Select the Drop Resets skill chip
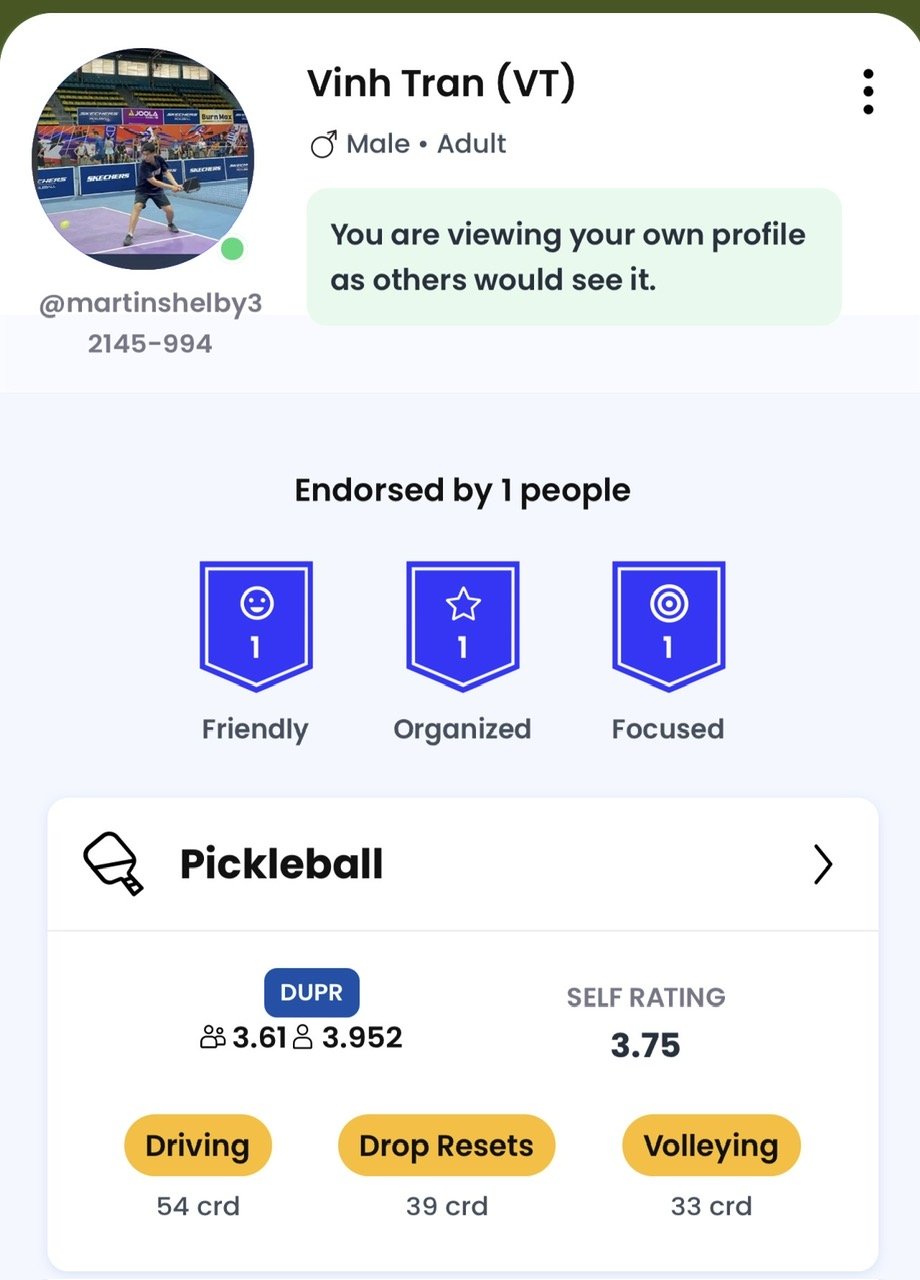The width and height of the screenshot is (920, 1280). (x=446, y=1146)
